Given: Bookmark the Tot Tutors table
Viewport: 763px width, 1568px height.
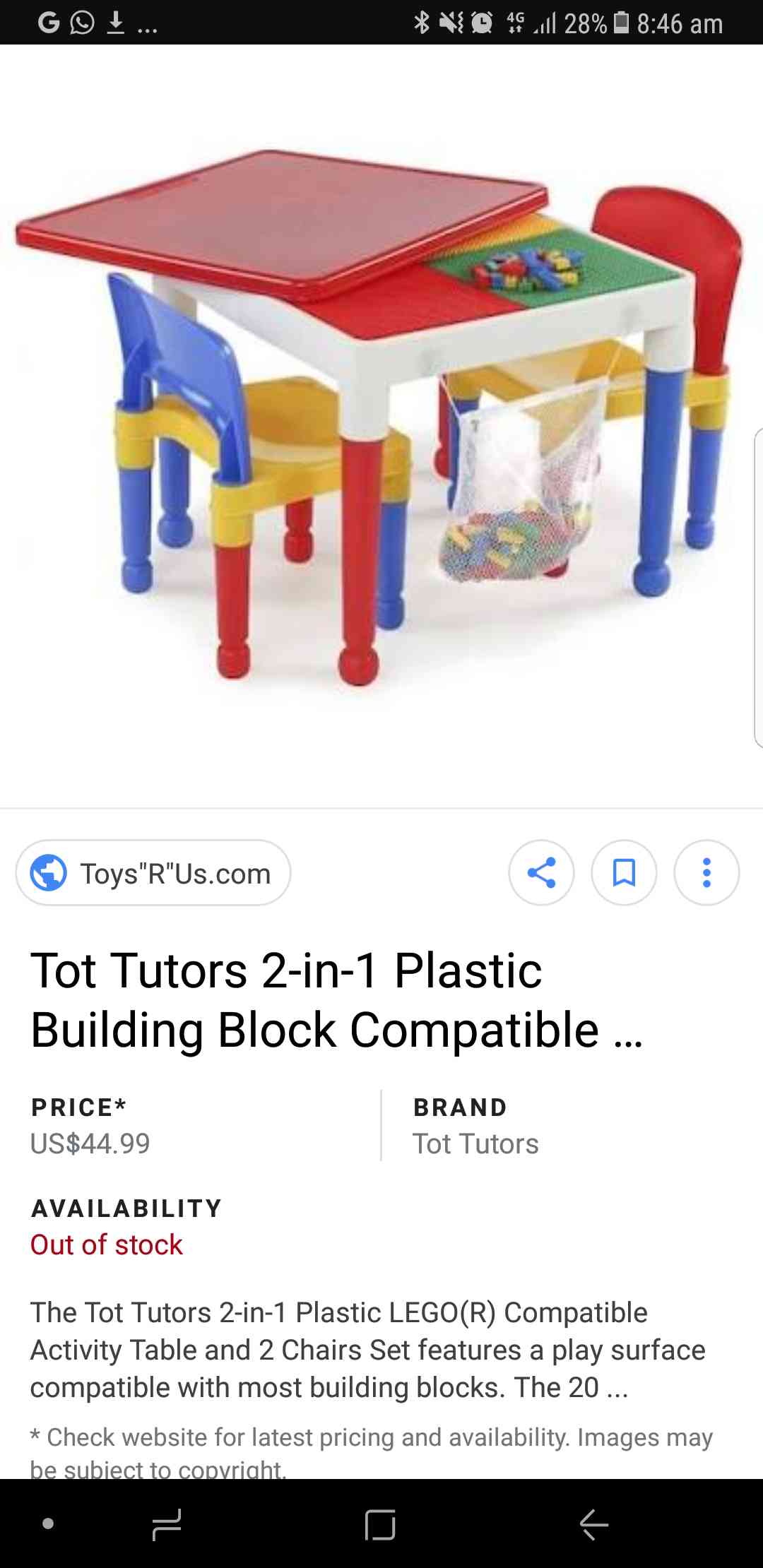Looking at the screenshot, I should pos(624,873).
